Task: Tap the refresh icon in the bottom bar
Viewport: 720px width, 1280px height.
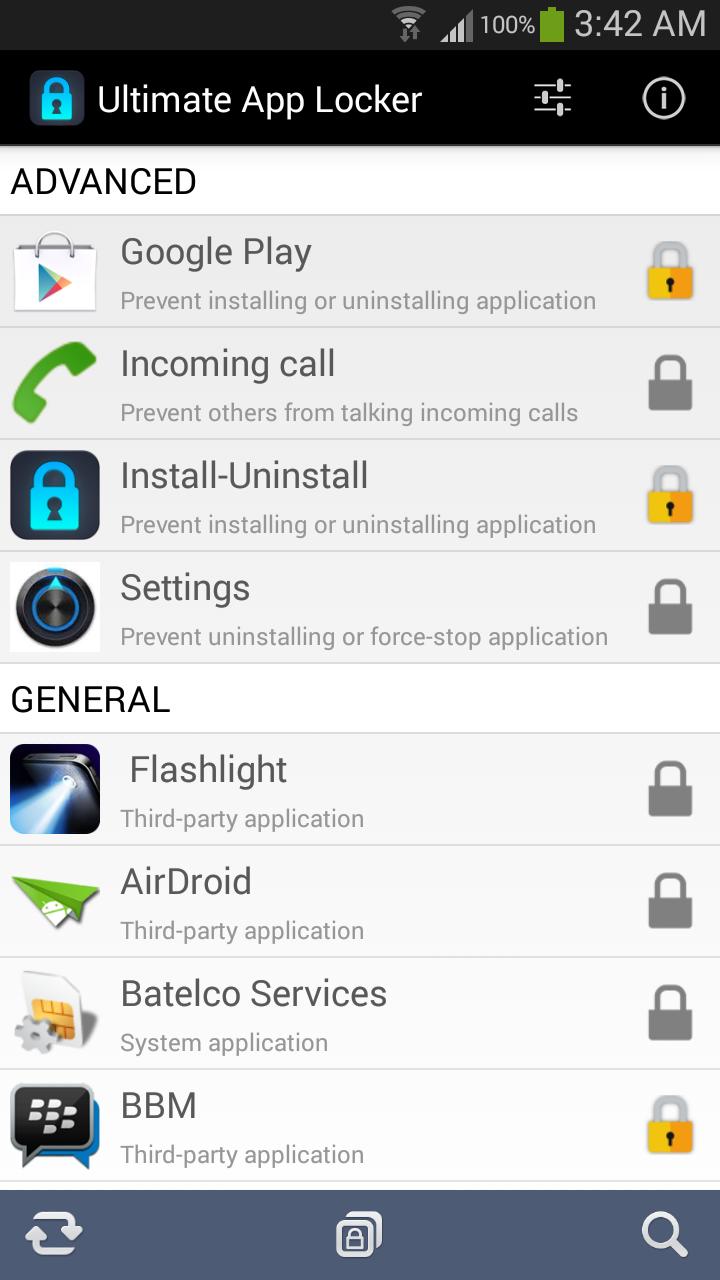Action: (x=54, y=1233)
